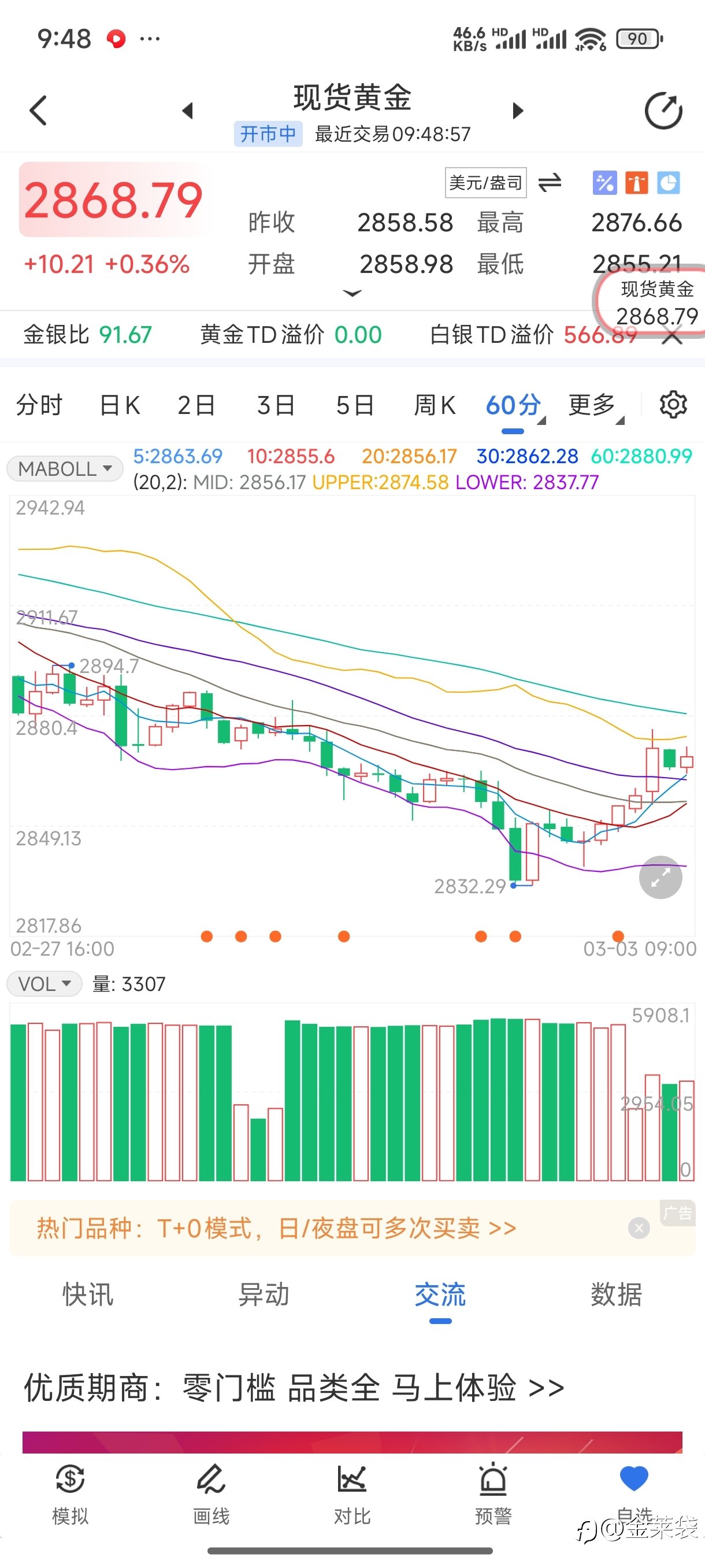705x1568 pixels.
Task: Select the 分时 chart tab
Action: (x=39, y=405)
